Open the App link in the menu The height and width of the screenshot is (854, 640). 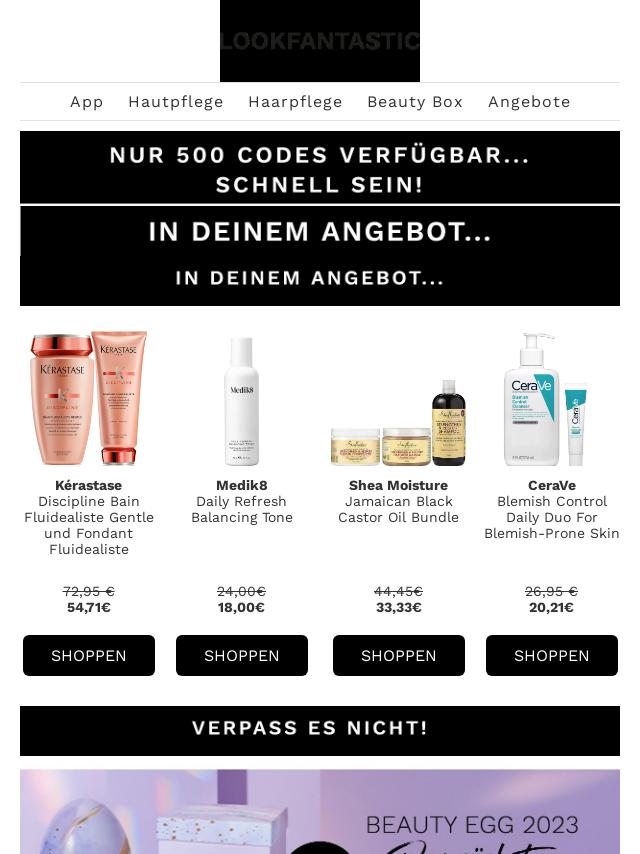pyautogui.click(x=87, y=102)
